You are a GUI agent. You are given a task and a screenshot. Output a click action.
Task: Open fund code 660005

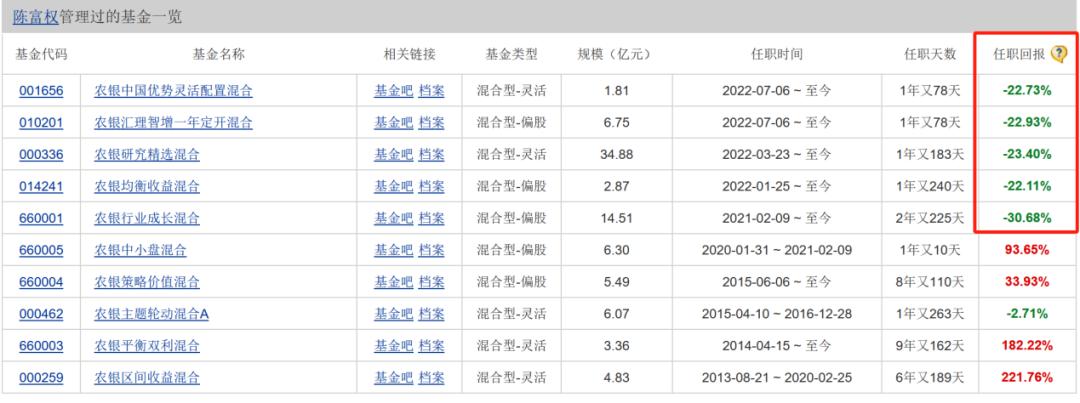[41, 250]
